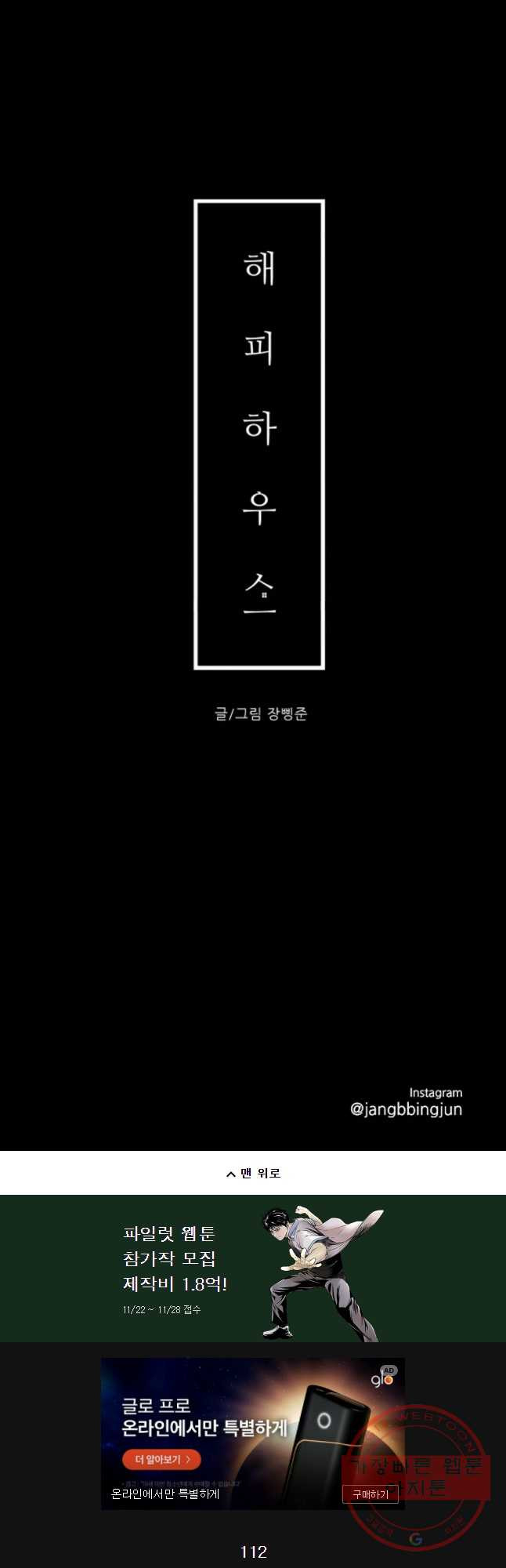
Task: Tap 더 알아보기 in glo ad
Action: tap(161, 1459)
